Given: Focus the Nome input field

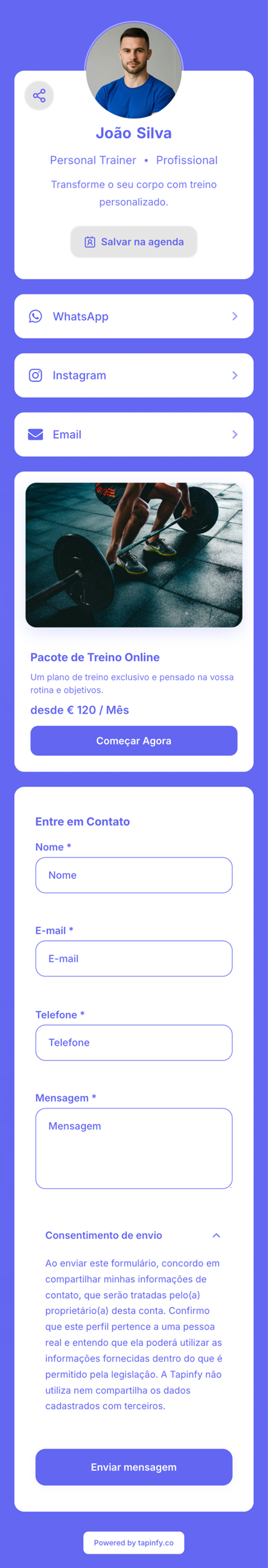Looking at the screenshot, I should pyautogui.click(x=133, y=875).
